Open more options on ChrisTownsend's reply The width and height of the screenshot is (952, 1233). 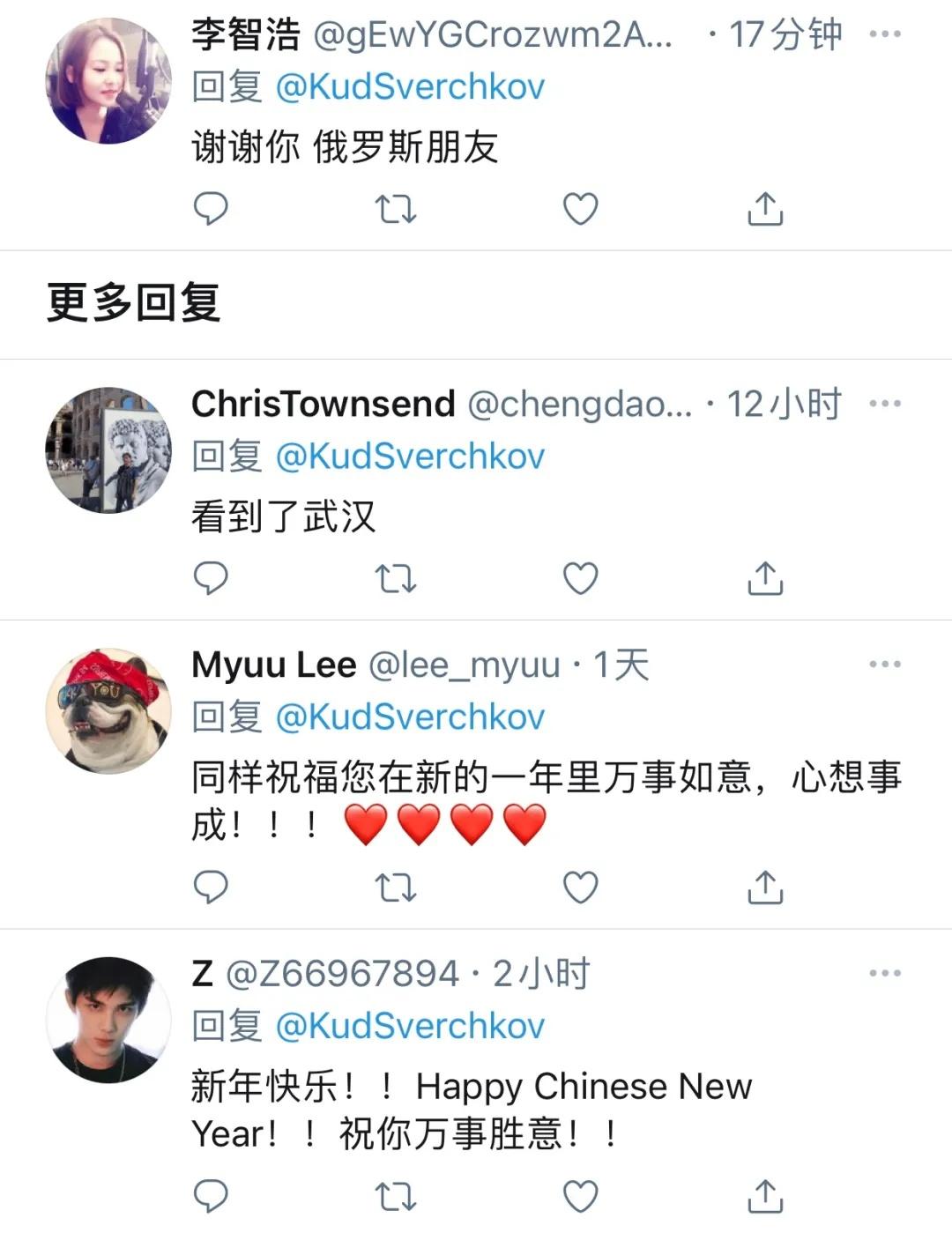click(x=884, y=404)
